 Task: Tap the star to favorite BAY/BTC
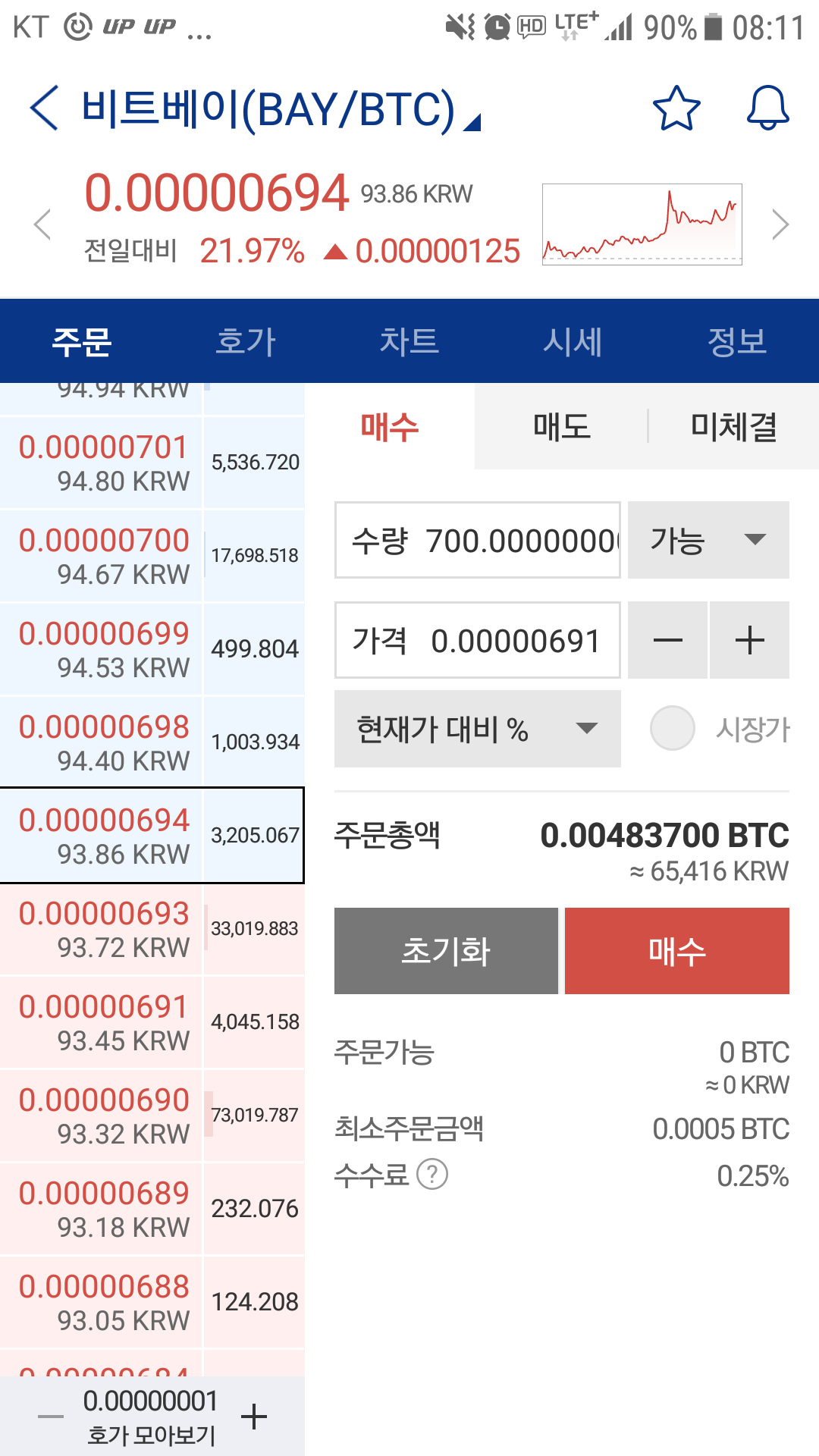click(675, 108)
